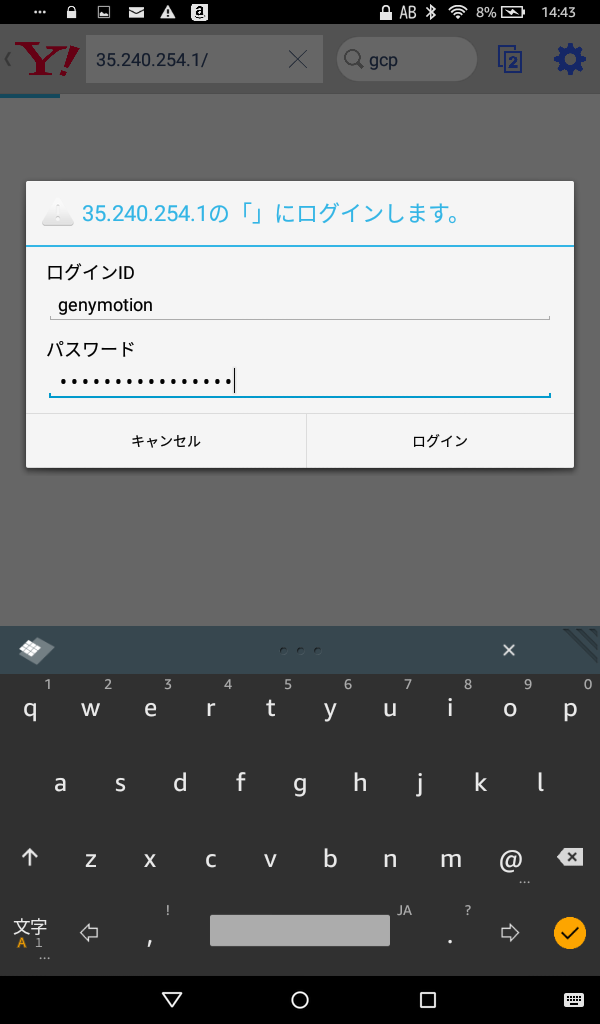
Task: Focus the パスワード field
Action: [300, 381]
